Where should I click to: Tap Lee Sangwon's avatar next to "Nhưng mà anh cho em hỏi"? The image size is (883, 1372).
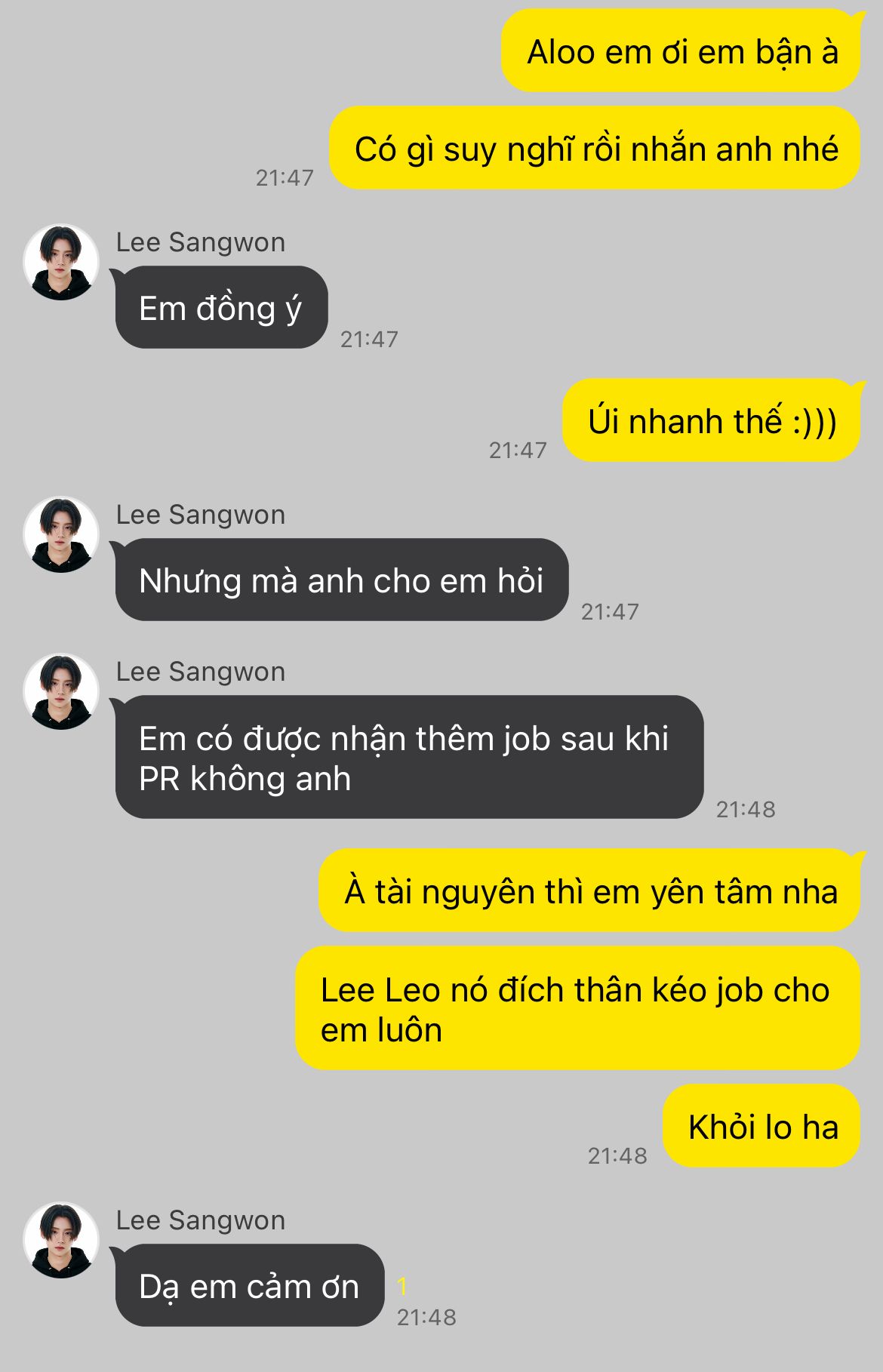coord(61,534)
